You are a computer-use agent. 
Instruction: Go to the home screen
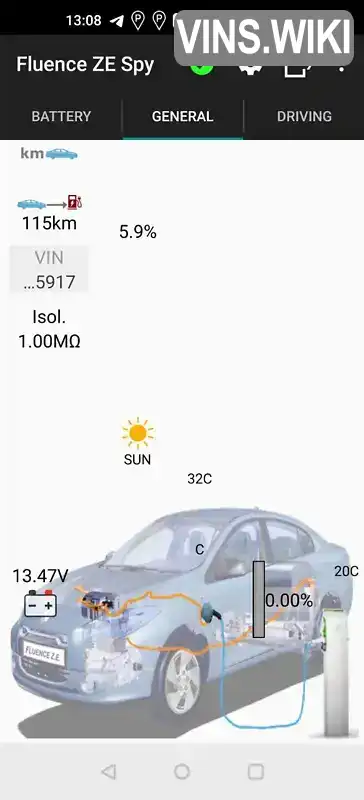coord(182,771)
